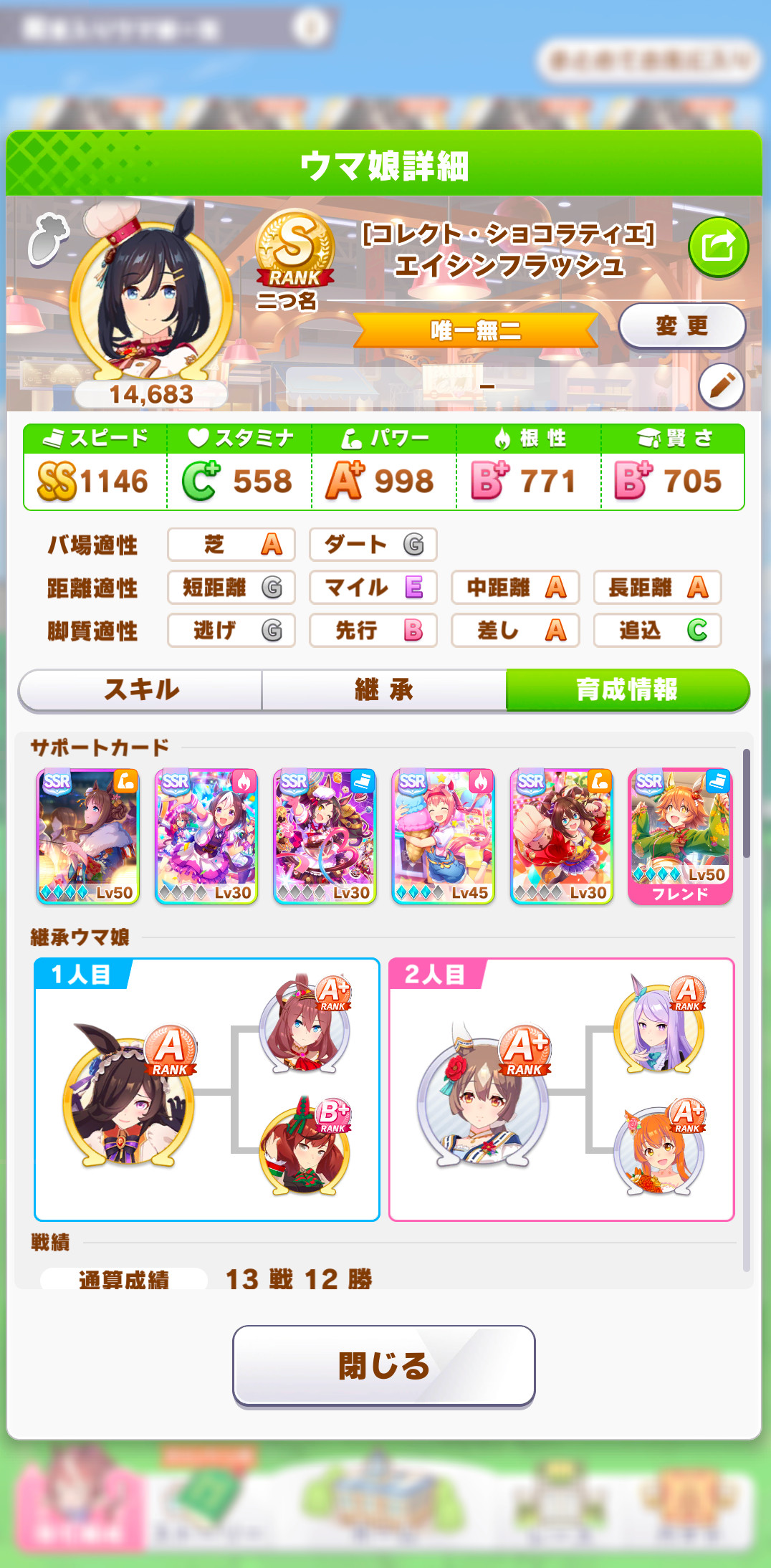Open the Lv45 SSR support card
Viewport: 771px width, 1568px height.
click(x=444, y=836)
